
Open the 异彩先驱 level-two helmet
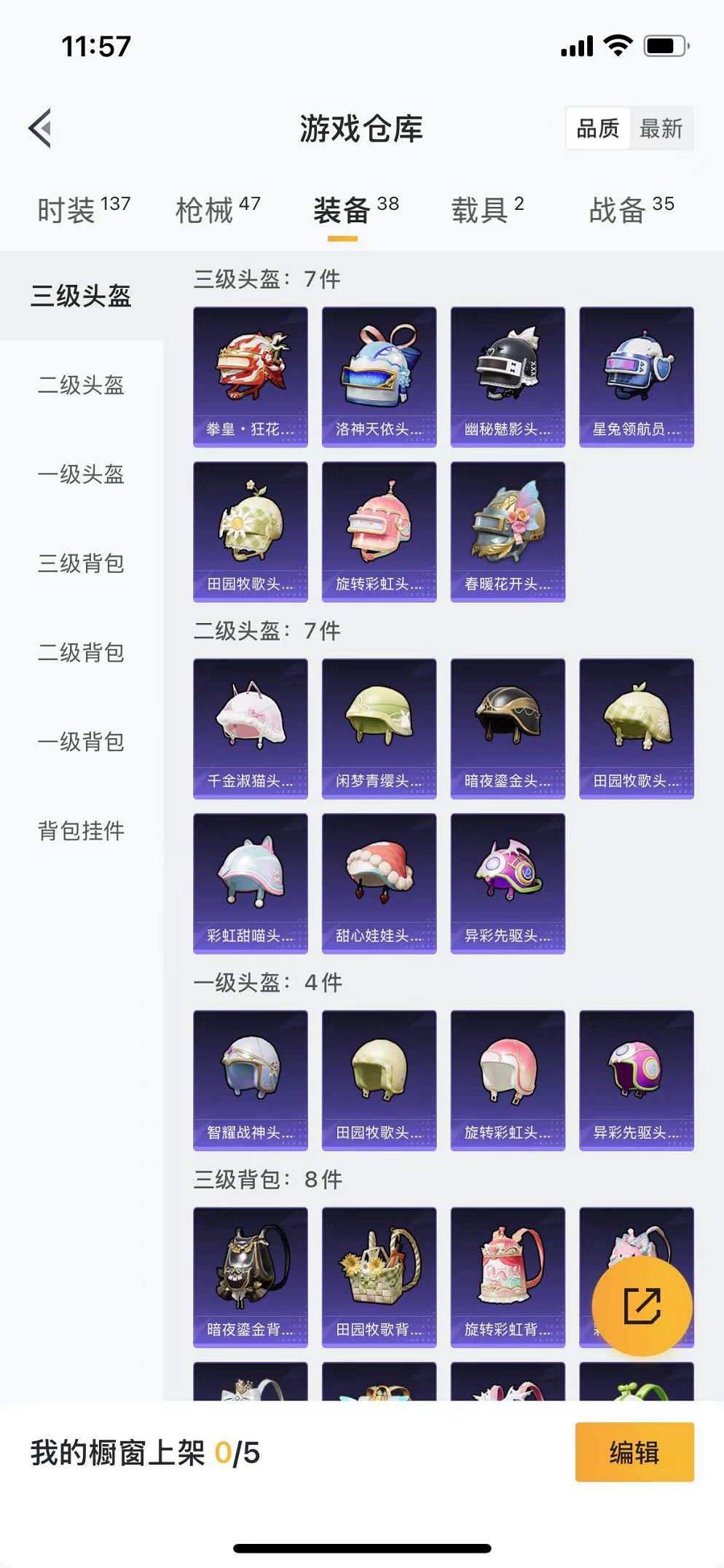click(508, 882)
